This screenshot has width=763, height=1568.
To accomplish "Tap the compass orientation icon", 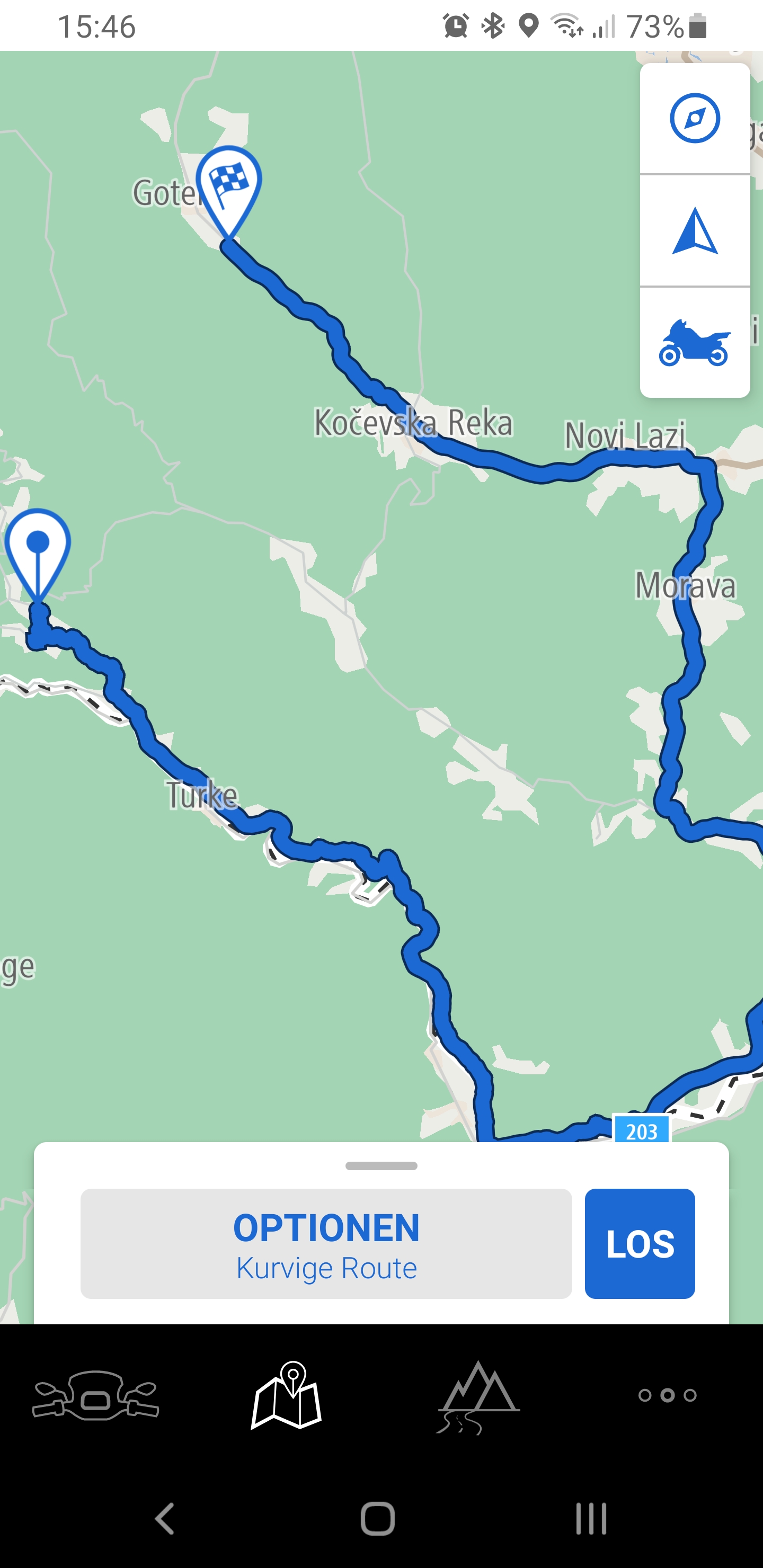I will [694, 118].
